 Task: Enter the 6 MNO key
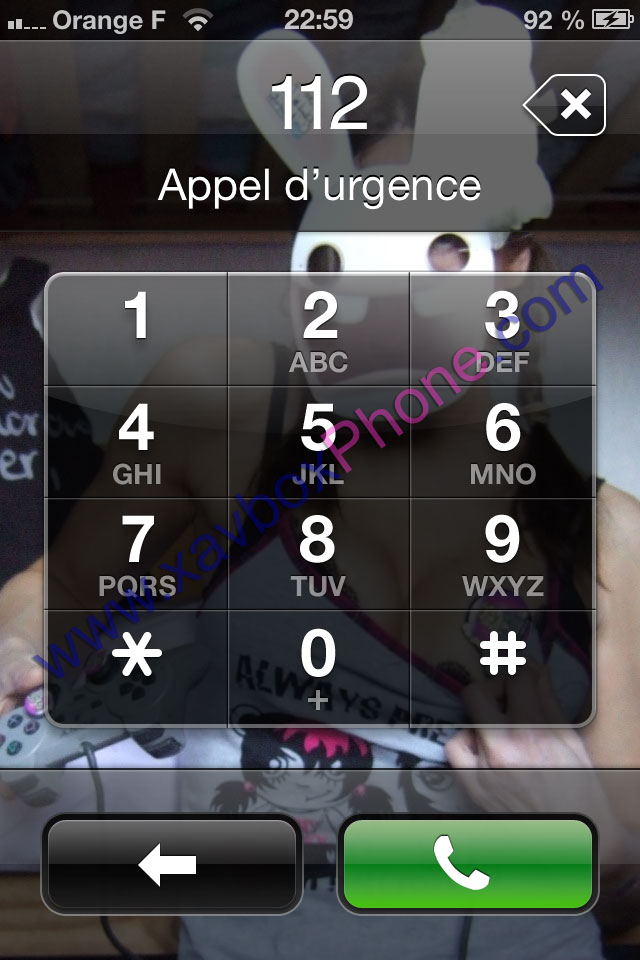[x=502, y=442]
